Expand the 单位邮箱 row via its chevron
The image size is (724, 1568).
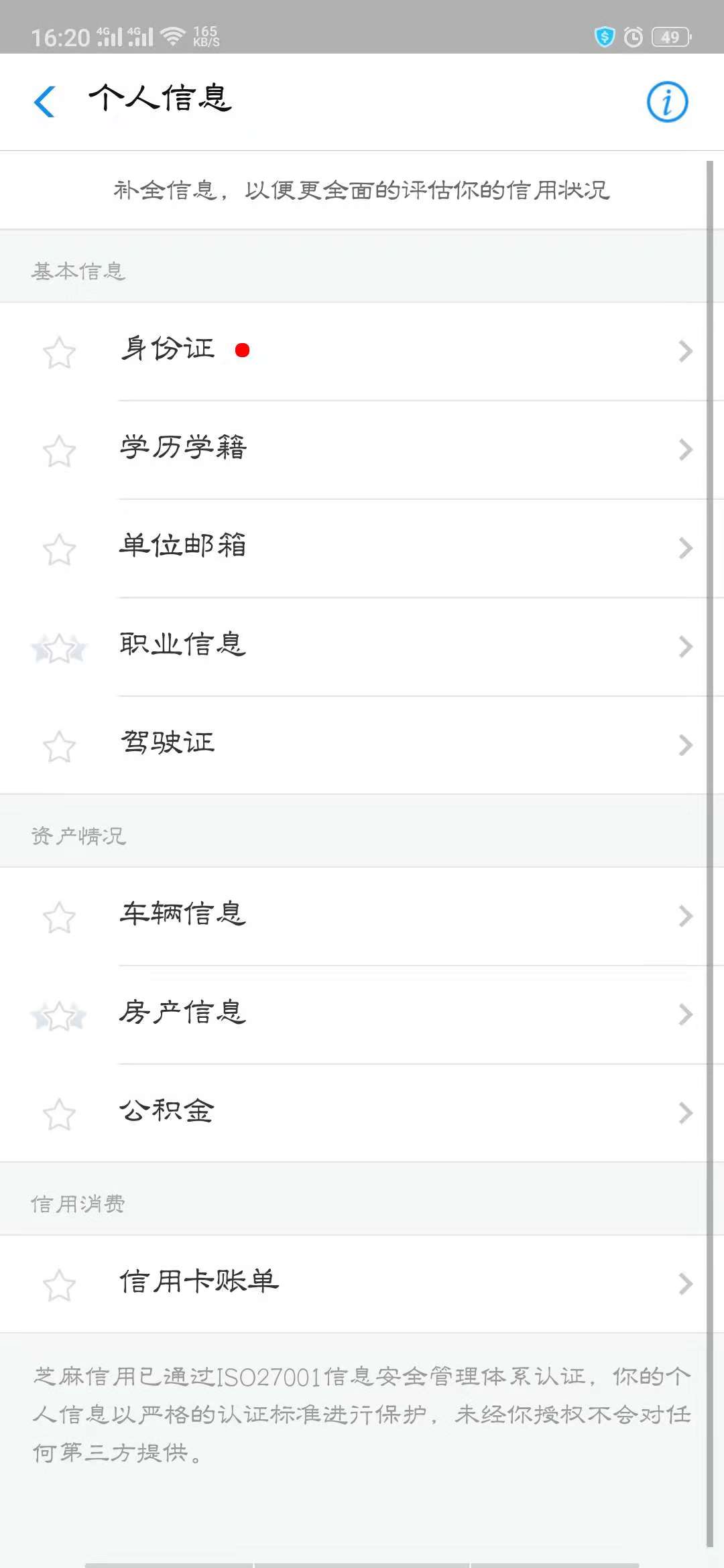pos(685,547)
